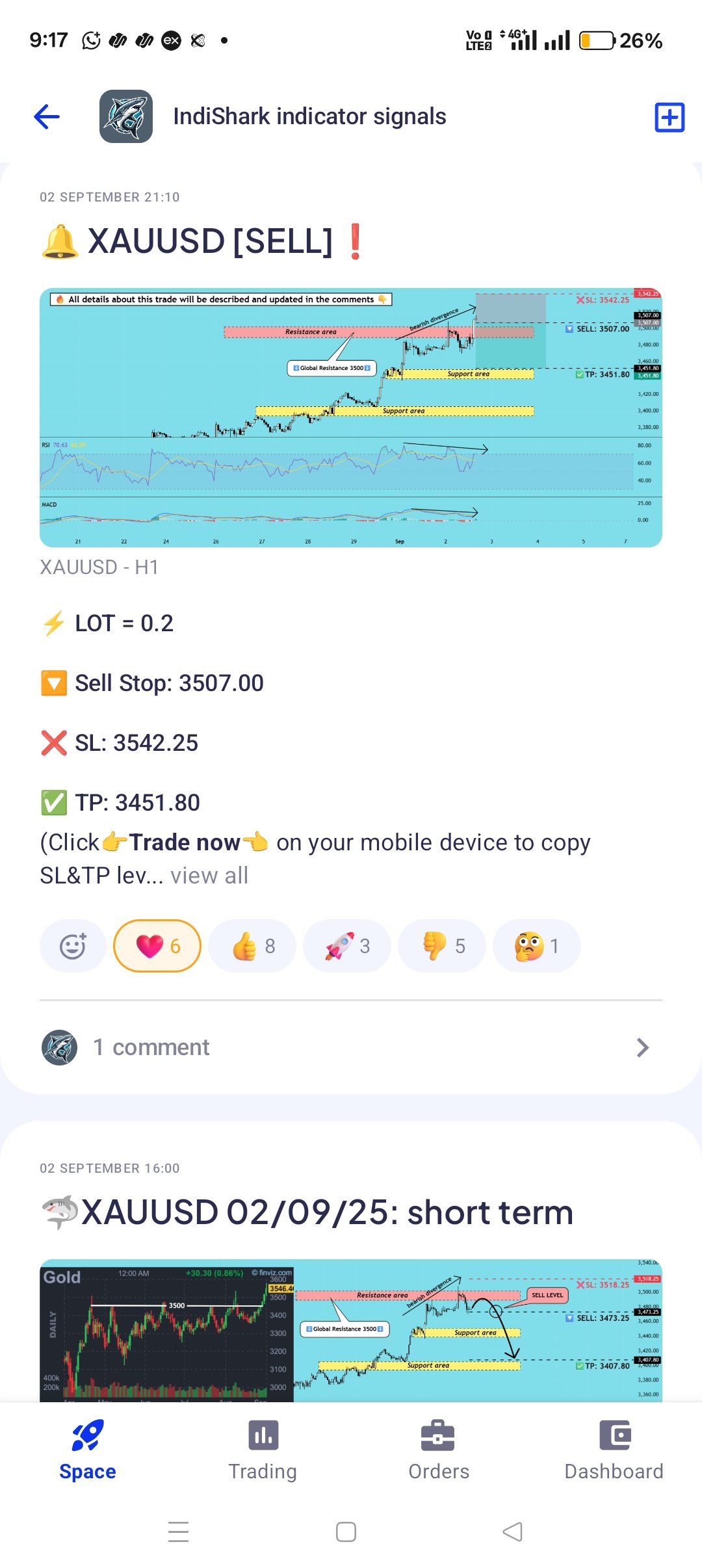The height and width of the screenshot is (1568, 702).
Task: React with the thinking face showing 1
Action: click(536, 946)
